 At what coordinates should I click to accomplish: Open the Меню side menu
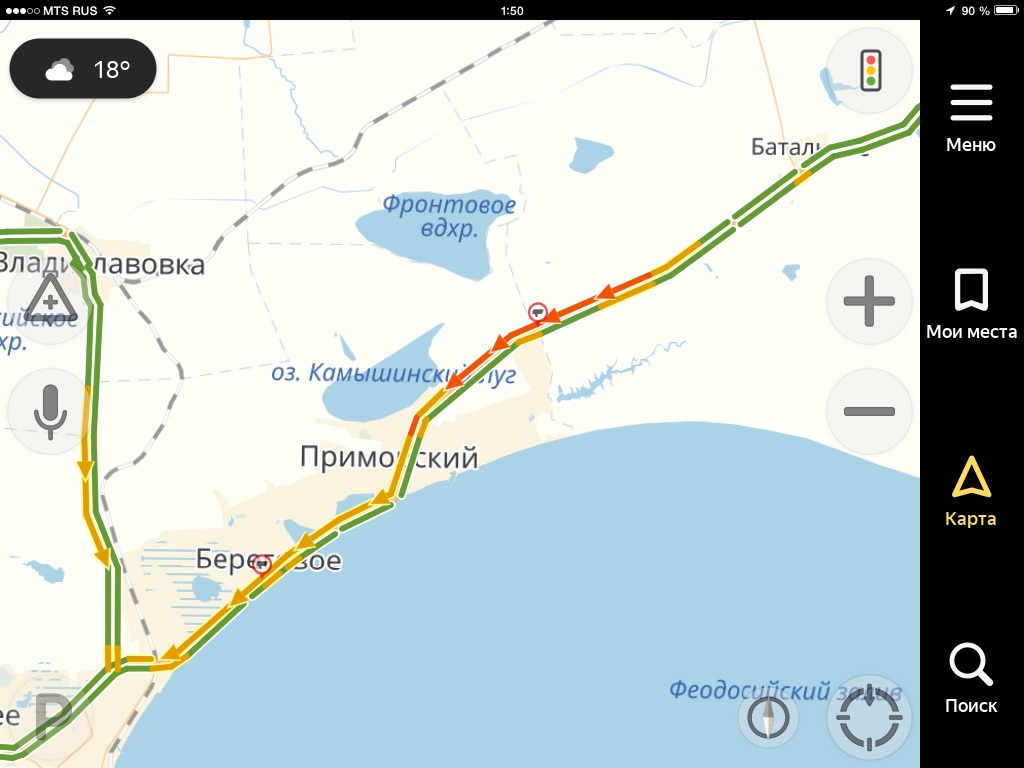point(971,118)
